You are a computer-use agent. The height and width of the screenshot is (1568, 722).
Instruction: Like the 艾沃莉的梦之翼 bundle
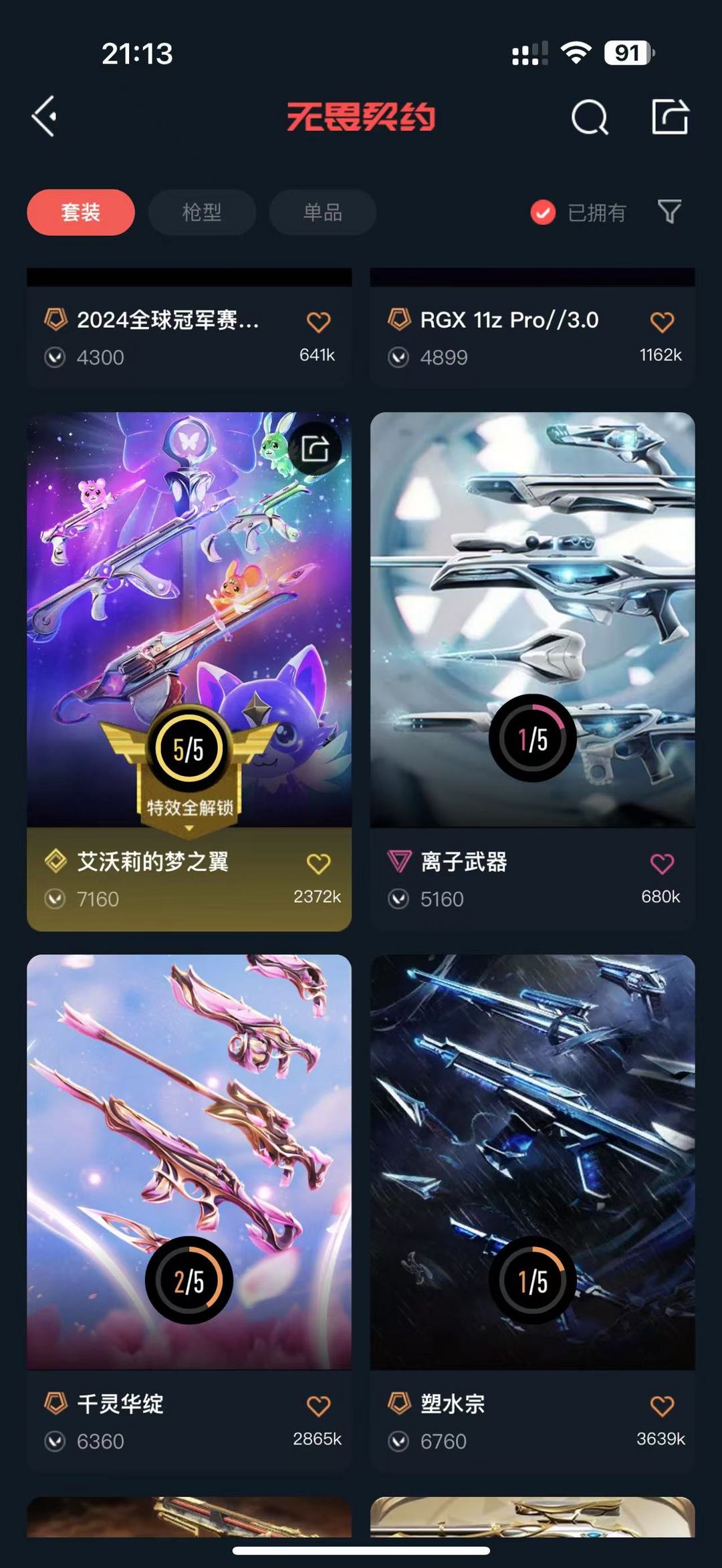click(318, 864)
